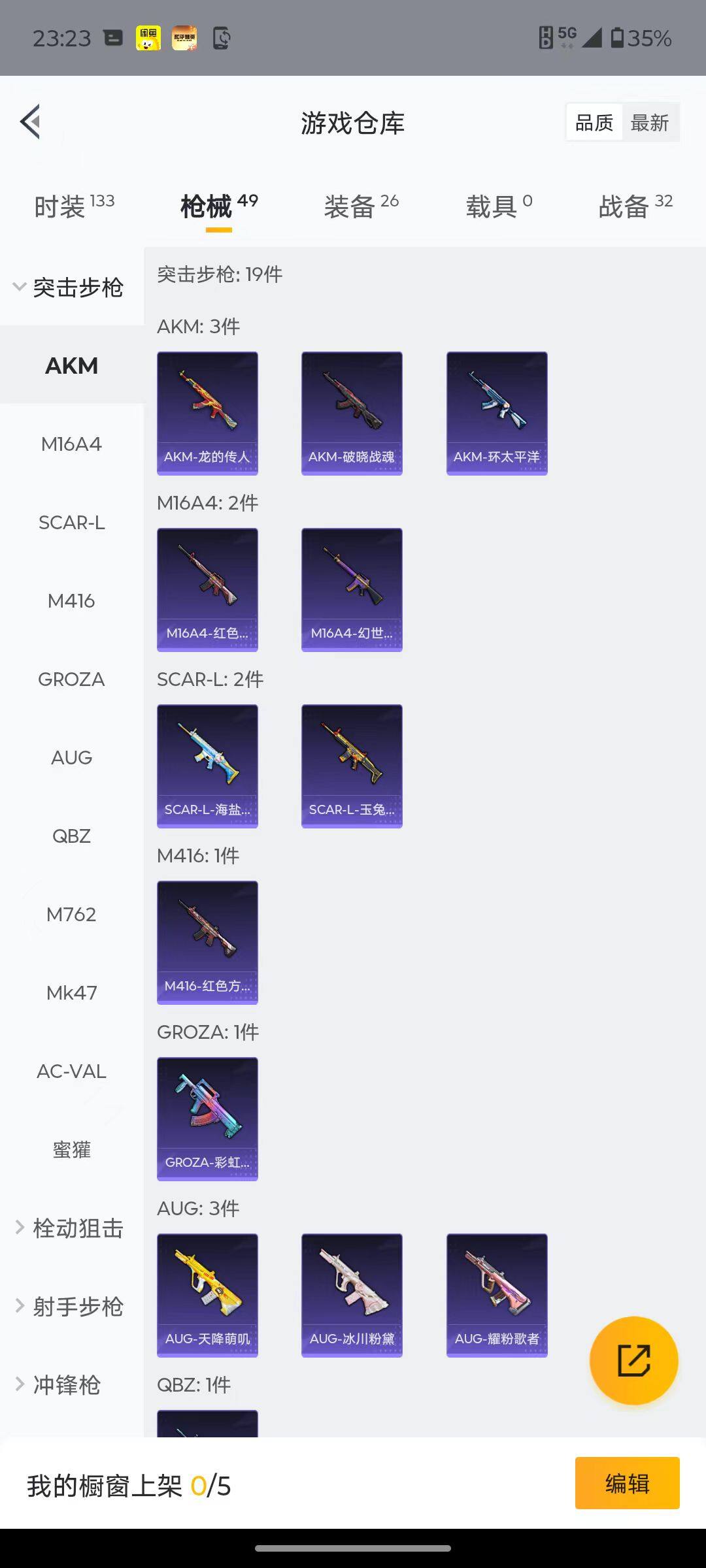Go back from 游戏仓库 page

coord(31,122)
